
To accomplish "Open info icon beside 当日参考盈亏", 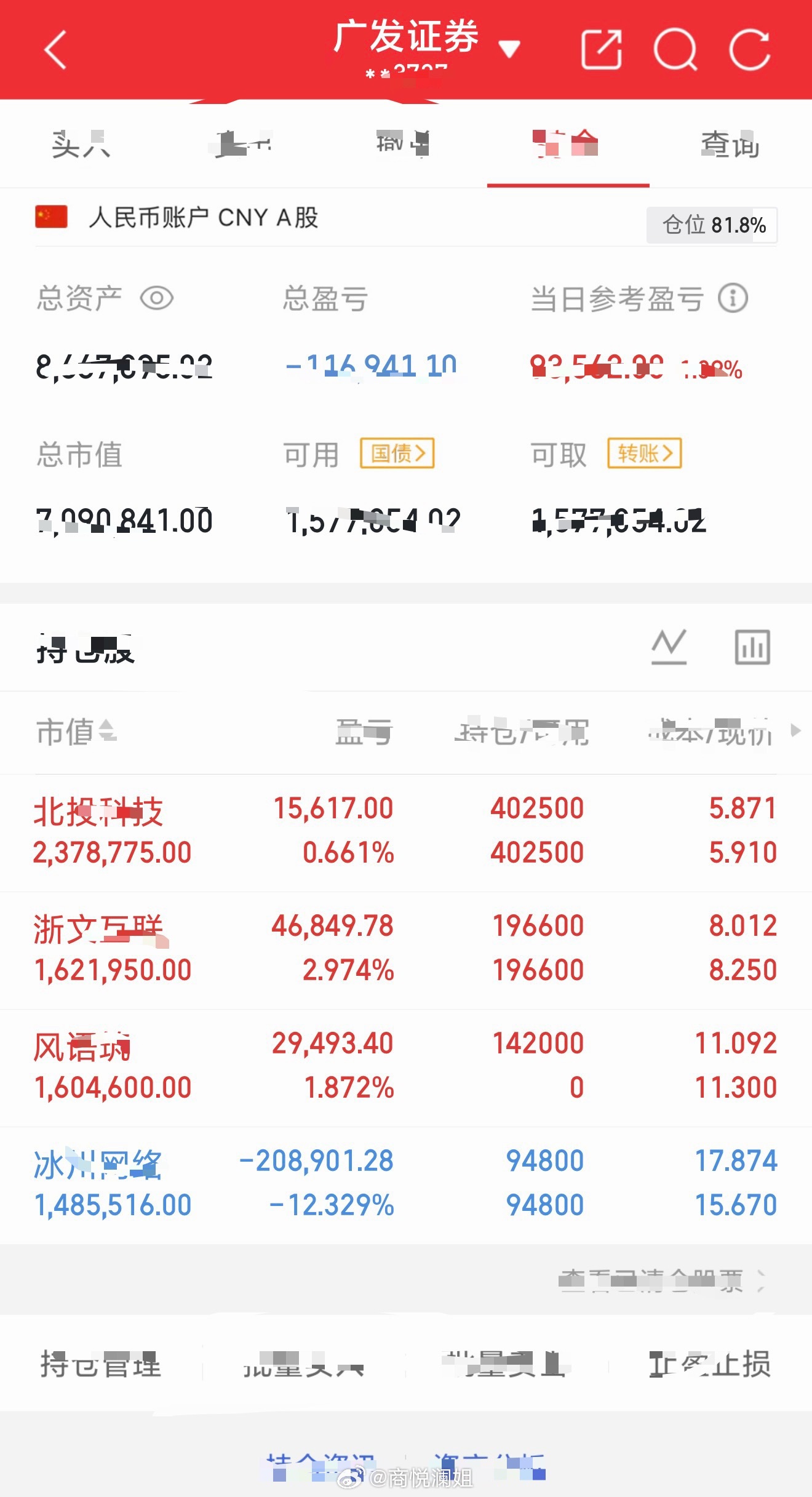I will point(733,298).
